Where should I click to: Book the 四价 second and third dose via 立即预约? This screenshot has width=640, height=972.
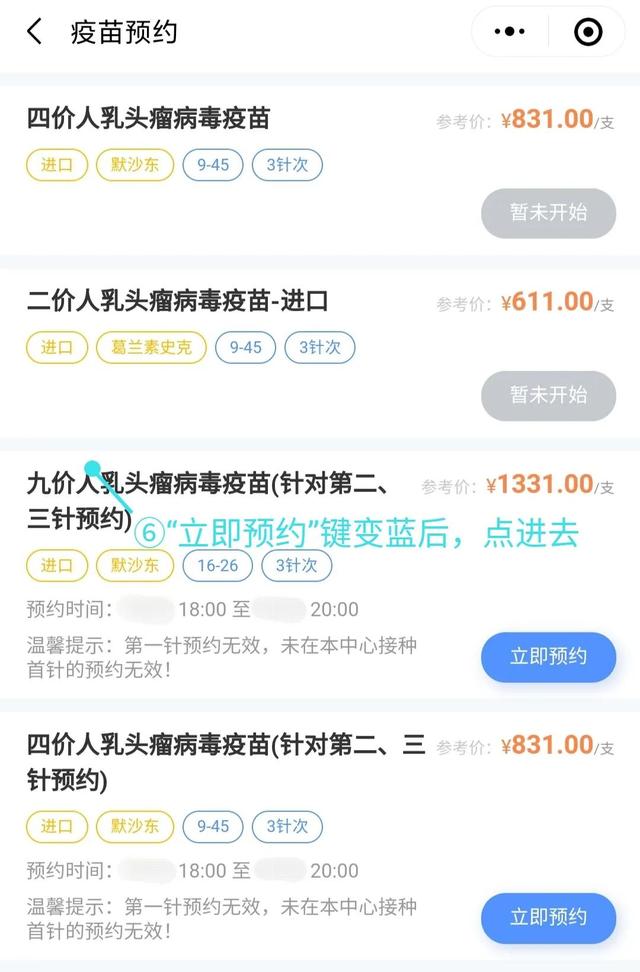(x=548, y=918)
